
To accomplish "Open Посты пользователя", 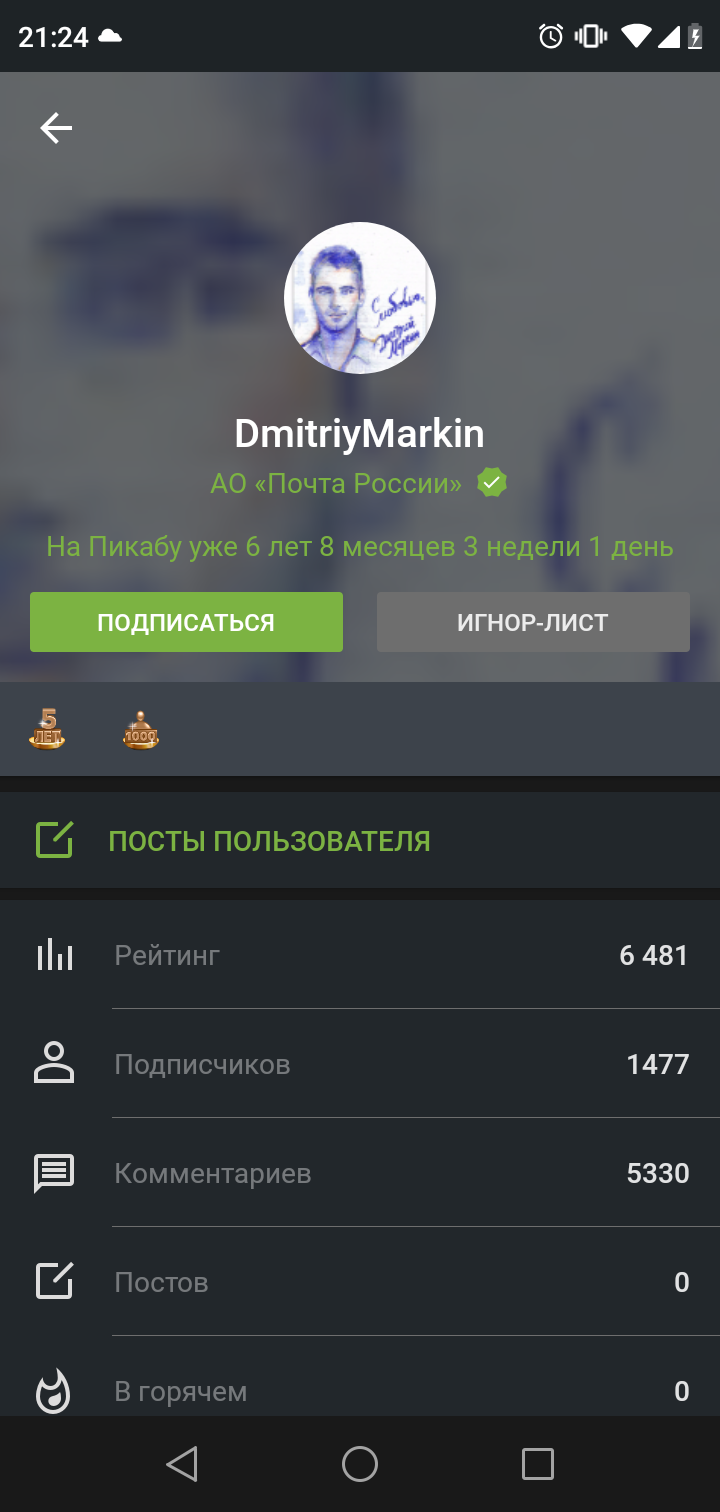I will [x=268, y=841].
